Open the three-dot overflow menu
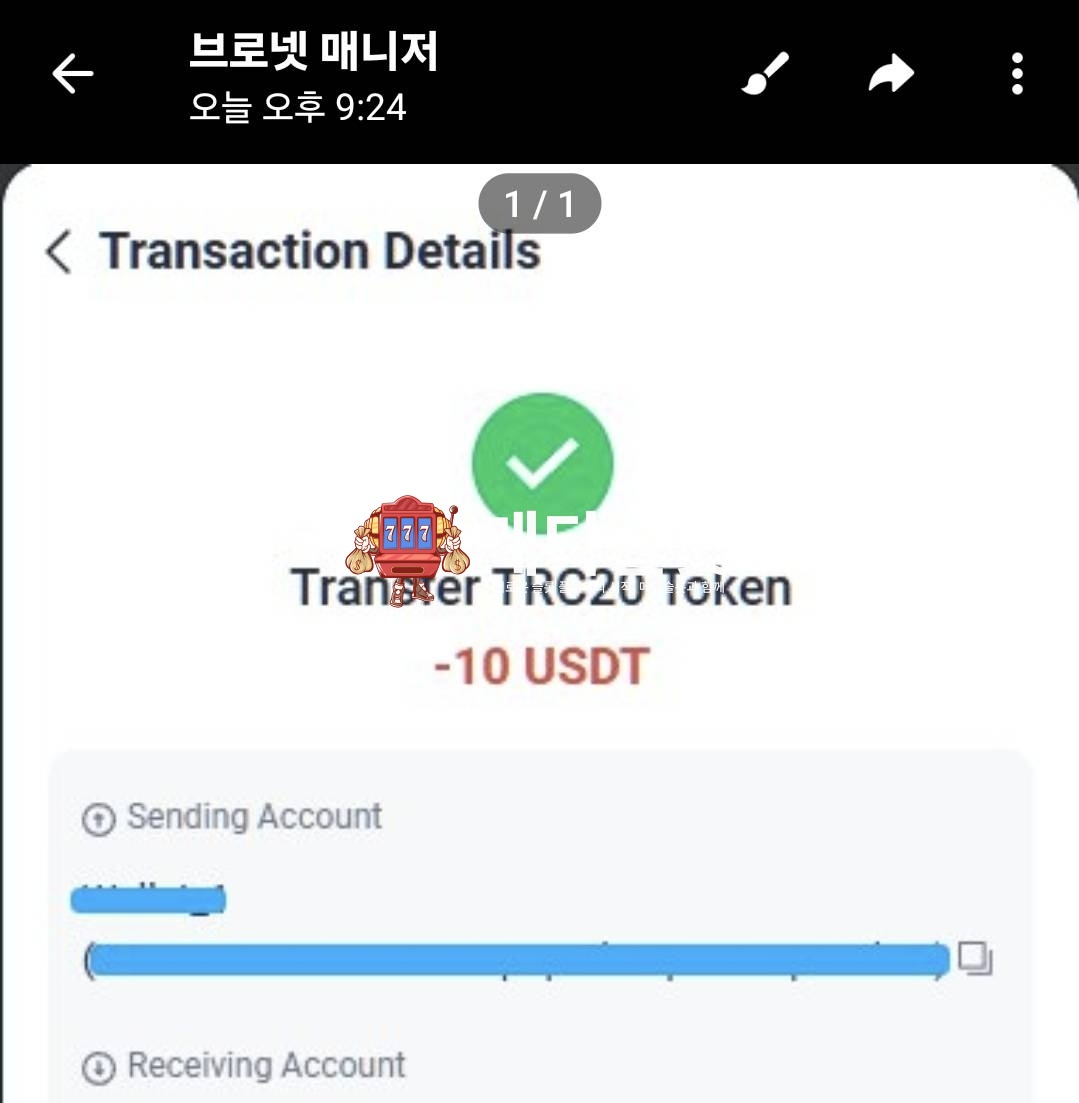 1017,74
